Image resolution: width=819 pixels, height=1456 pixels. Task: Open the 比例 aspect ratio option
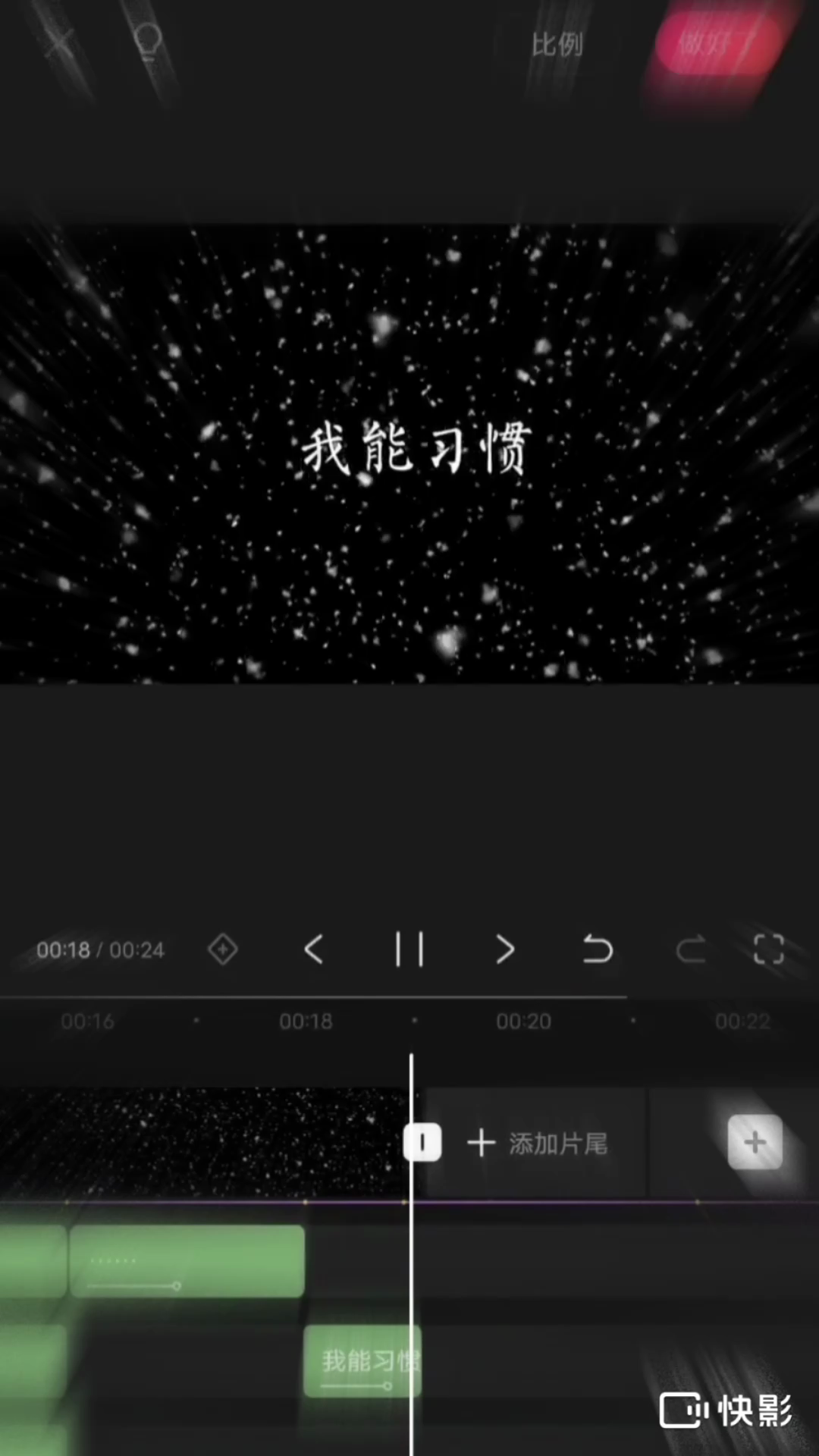tap(557, 45)
